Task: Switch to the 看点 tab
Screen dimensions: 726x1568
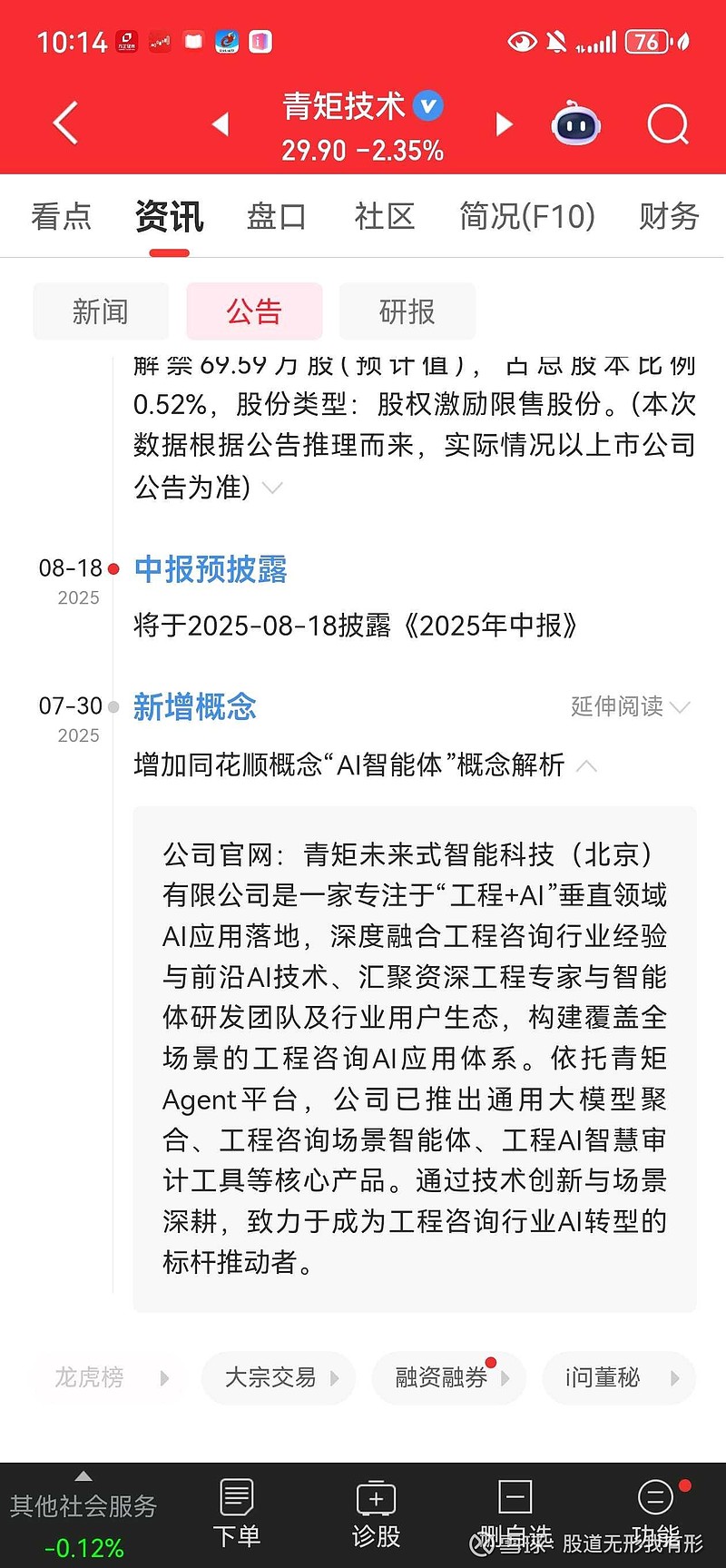Action: click(62, 216)
